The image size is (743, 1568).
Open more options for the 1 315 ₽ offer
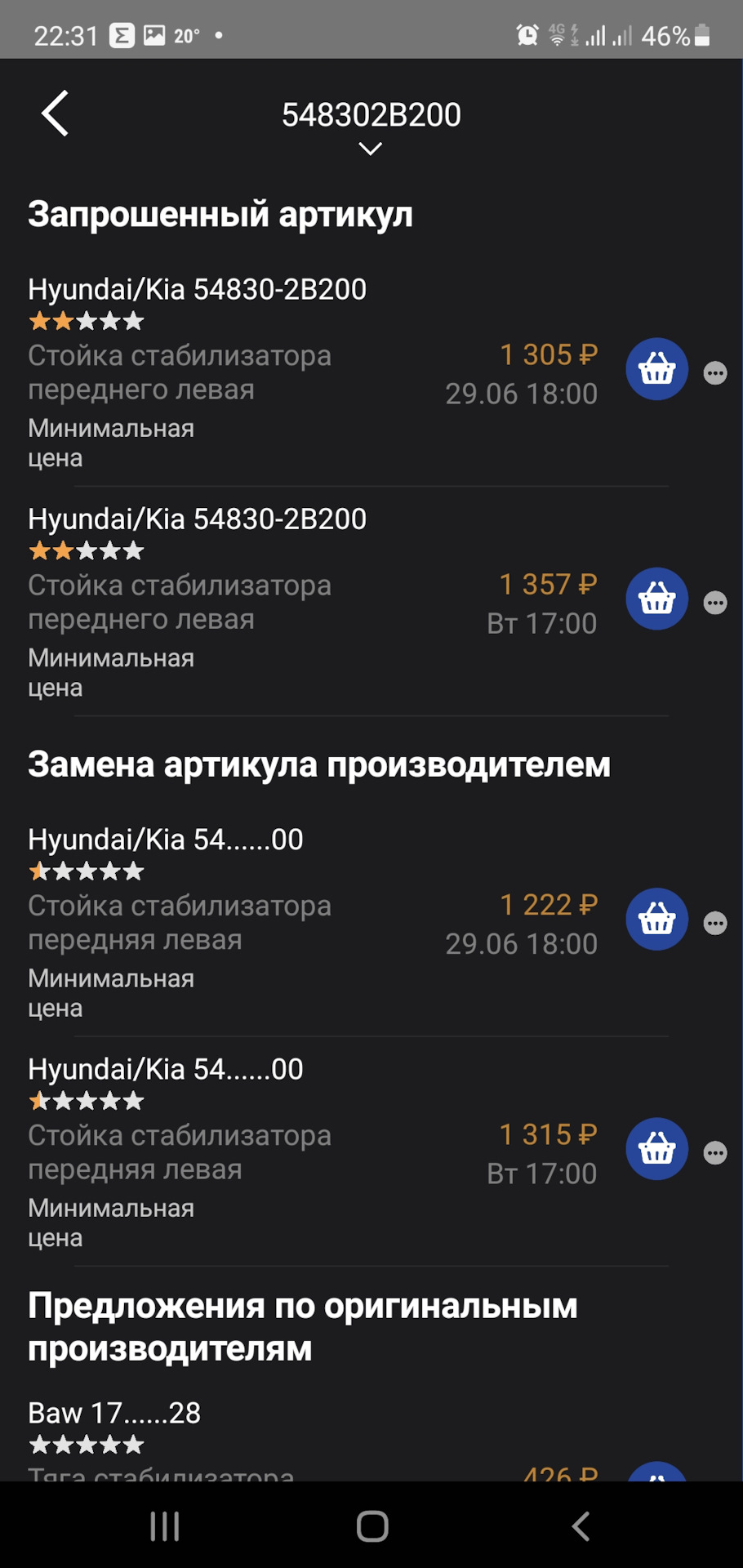click(715, 1152)
